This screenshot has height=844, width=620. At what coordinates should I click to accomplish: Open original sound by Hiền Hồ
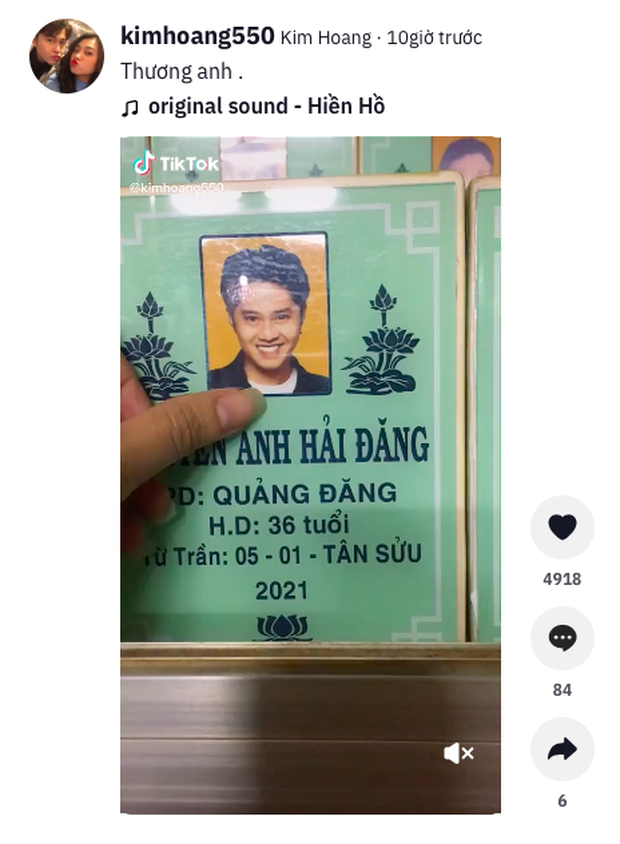pos(265,106)
